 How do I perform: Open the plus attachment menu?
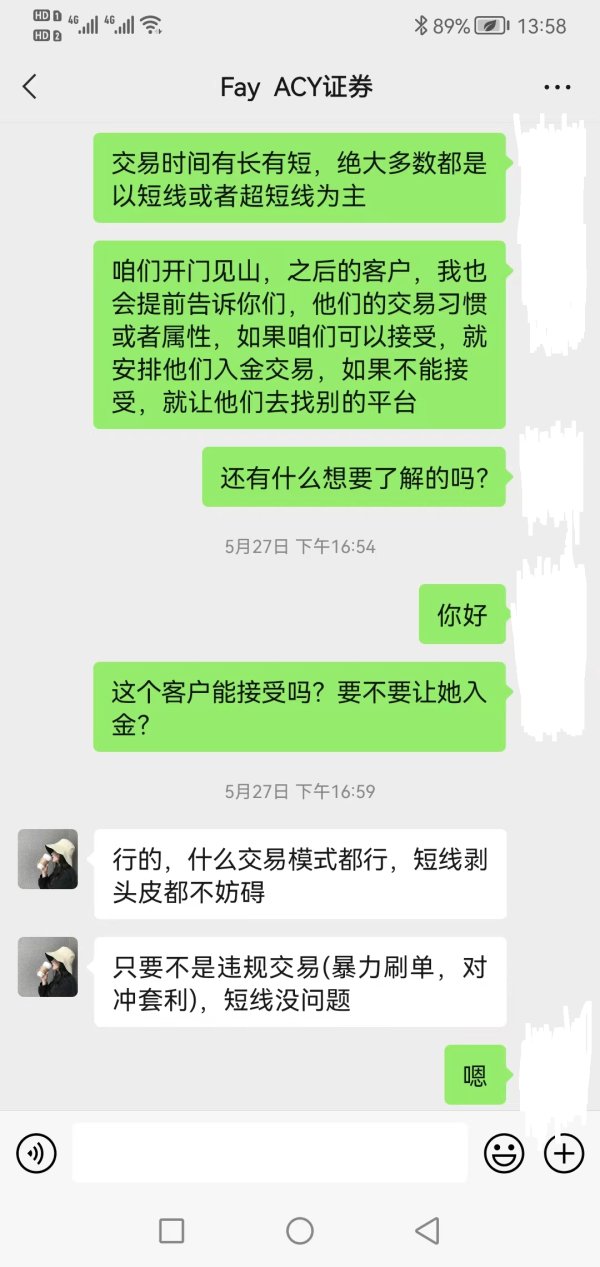click(564, 1154)
